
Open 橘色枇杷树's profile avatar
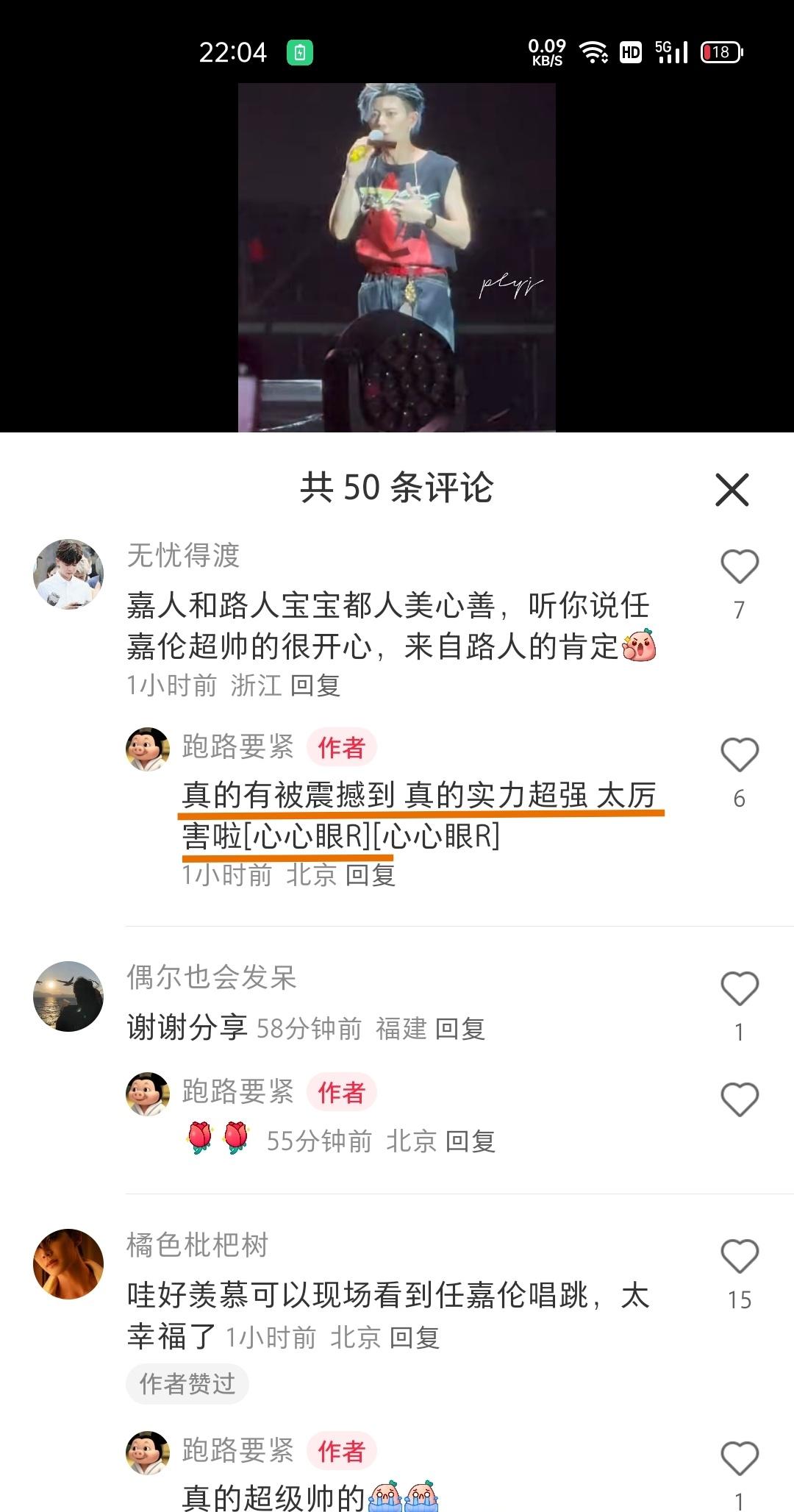pos(68,1263)
